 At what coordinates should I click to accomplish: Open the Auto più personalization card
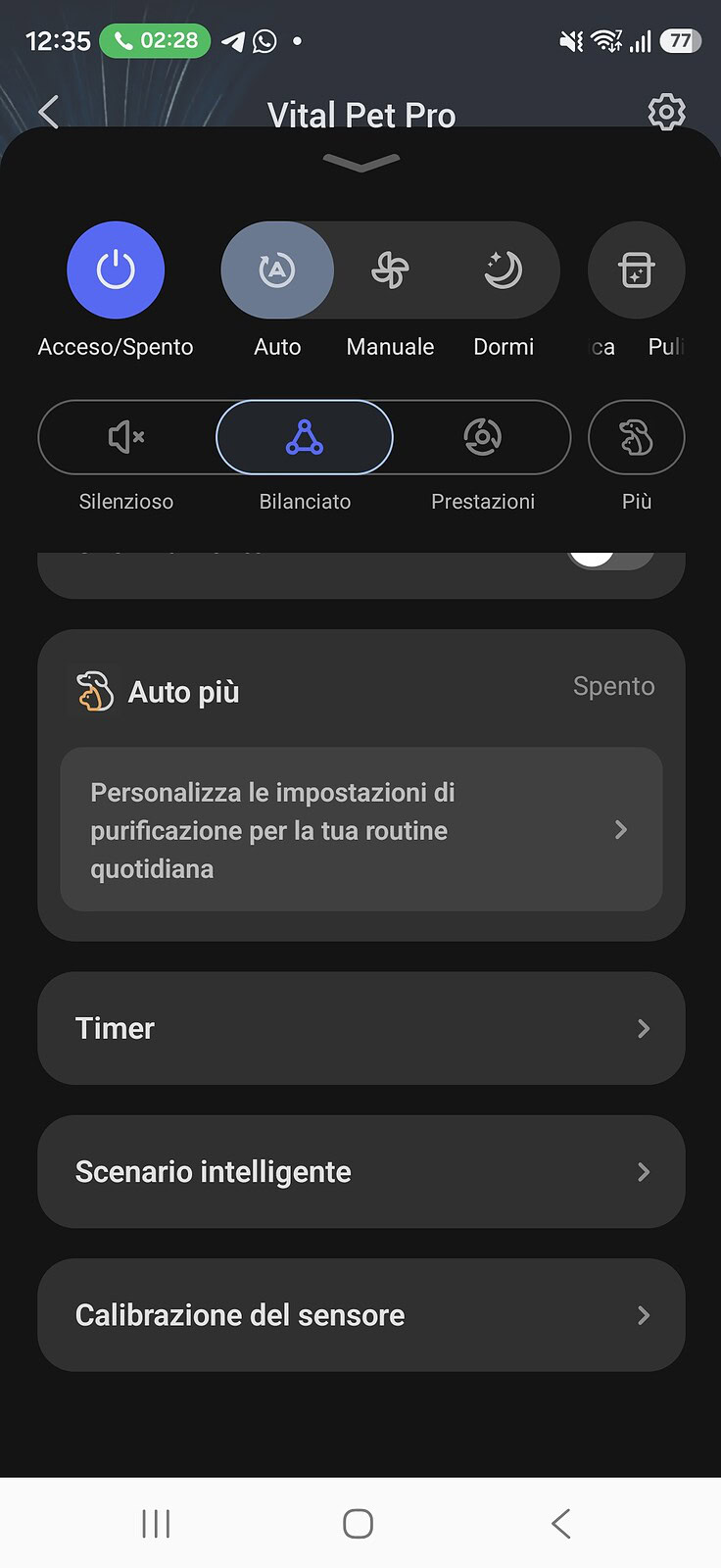coord(361,830)
